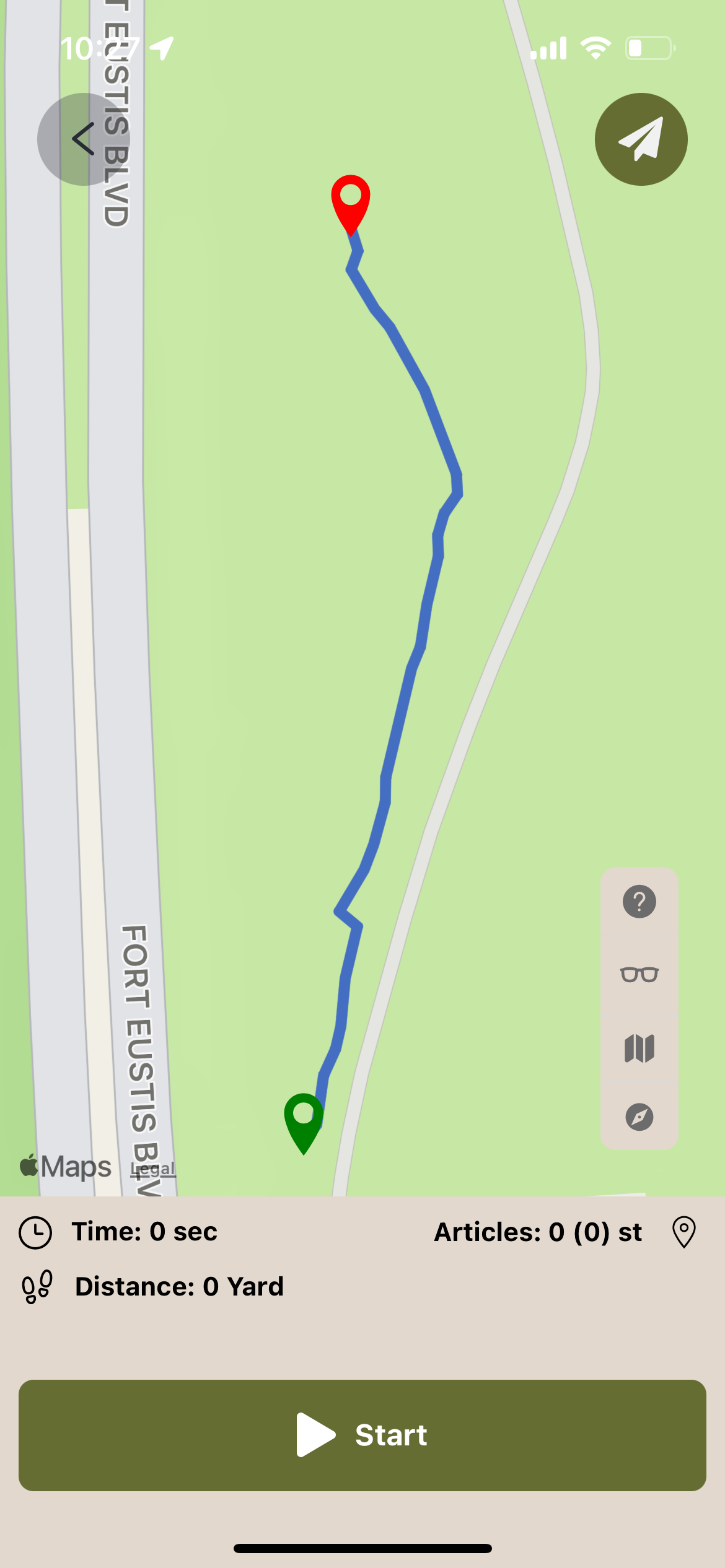Tap the glasses icon

tap(639, 974)
